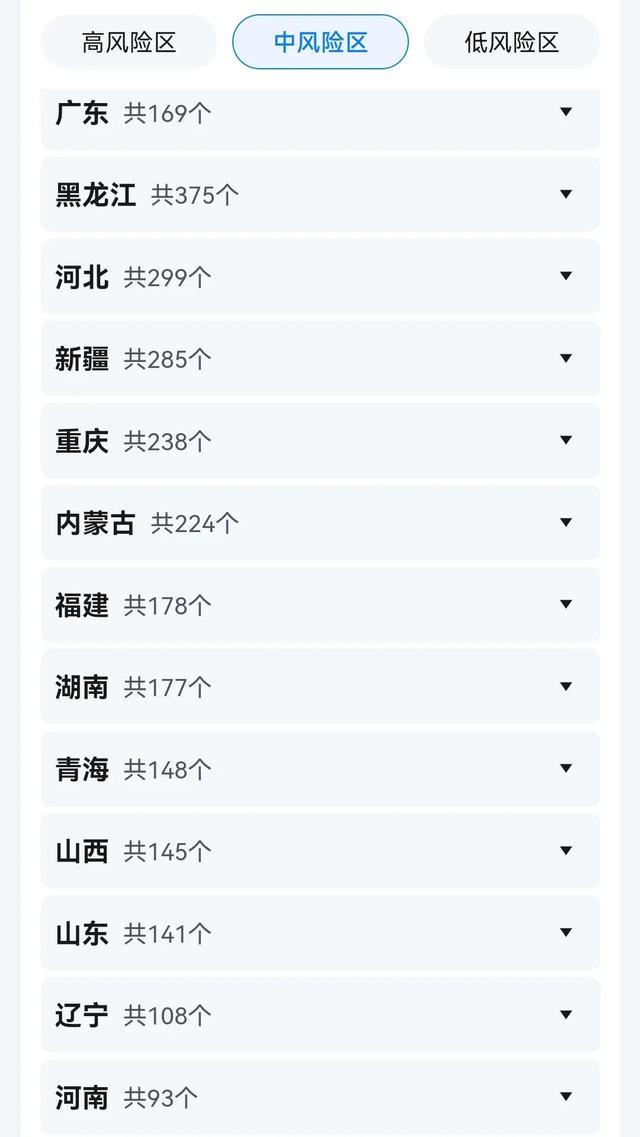Switch to the 高风险区 tab
The height and width of the screenshot is (1137, 640).
click(129, 42)
